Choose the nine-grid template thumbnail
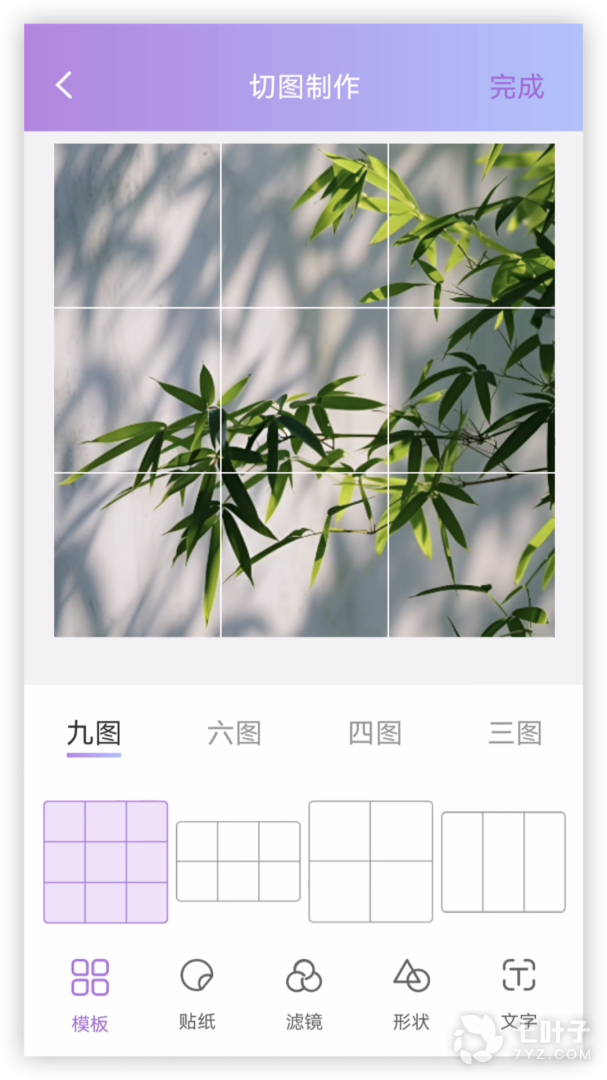Image resolution: width=607 pixels, height=1080 pixels. point(105,862)
